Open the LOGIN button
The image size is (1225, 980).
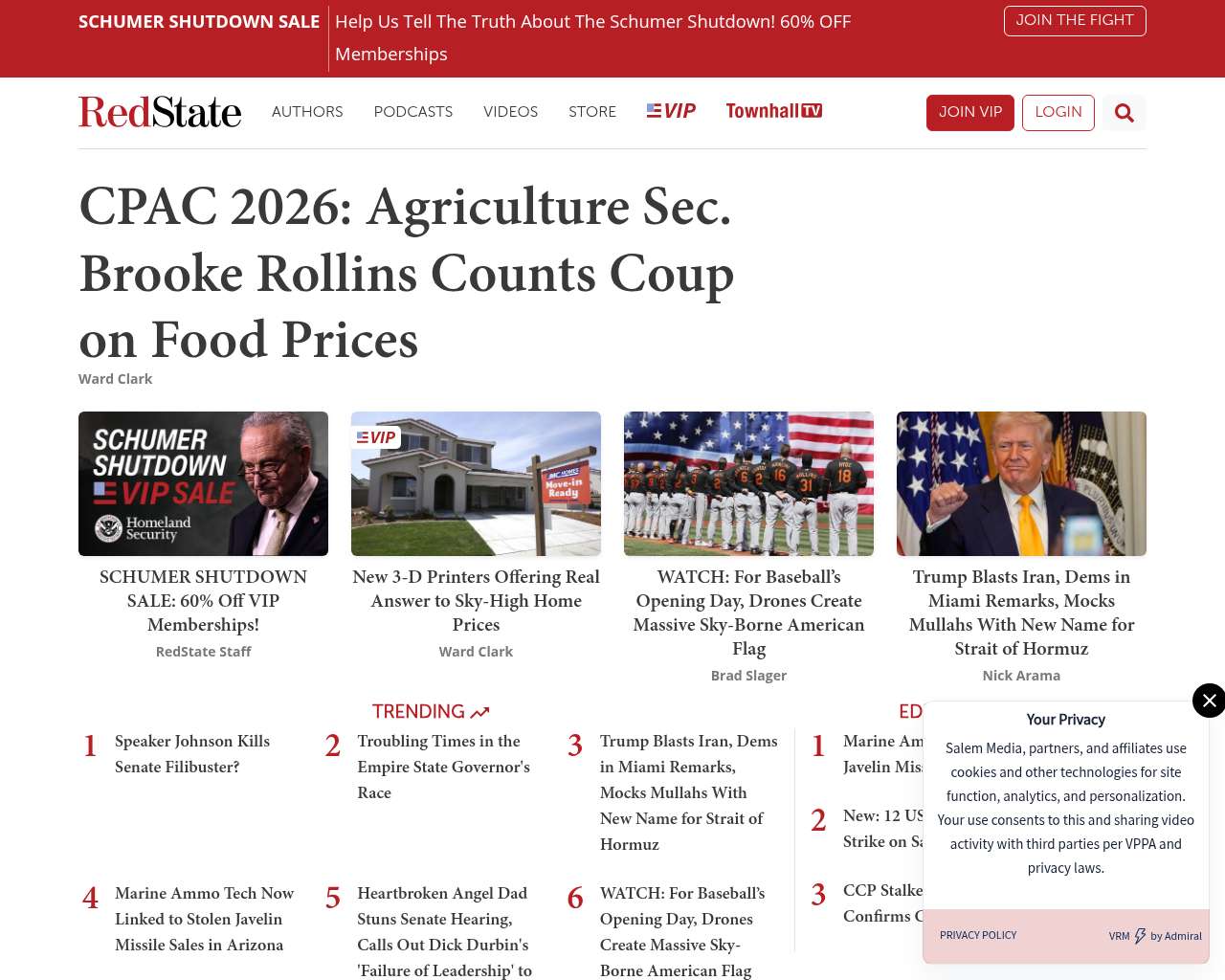coord(1058,113)
